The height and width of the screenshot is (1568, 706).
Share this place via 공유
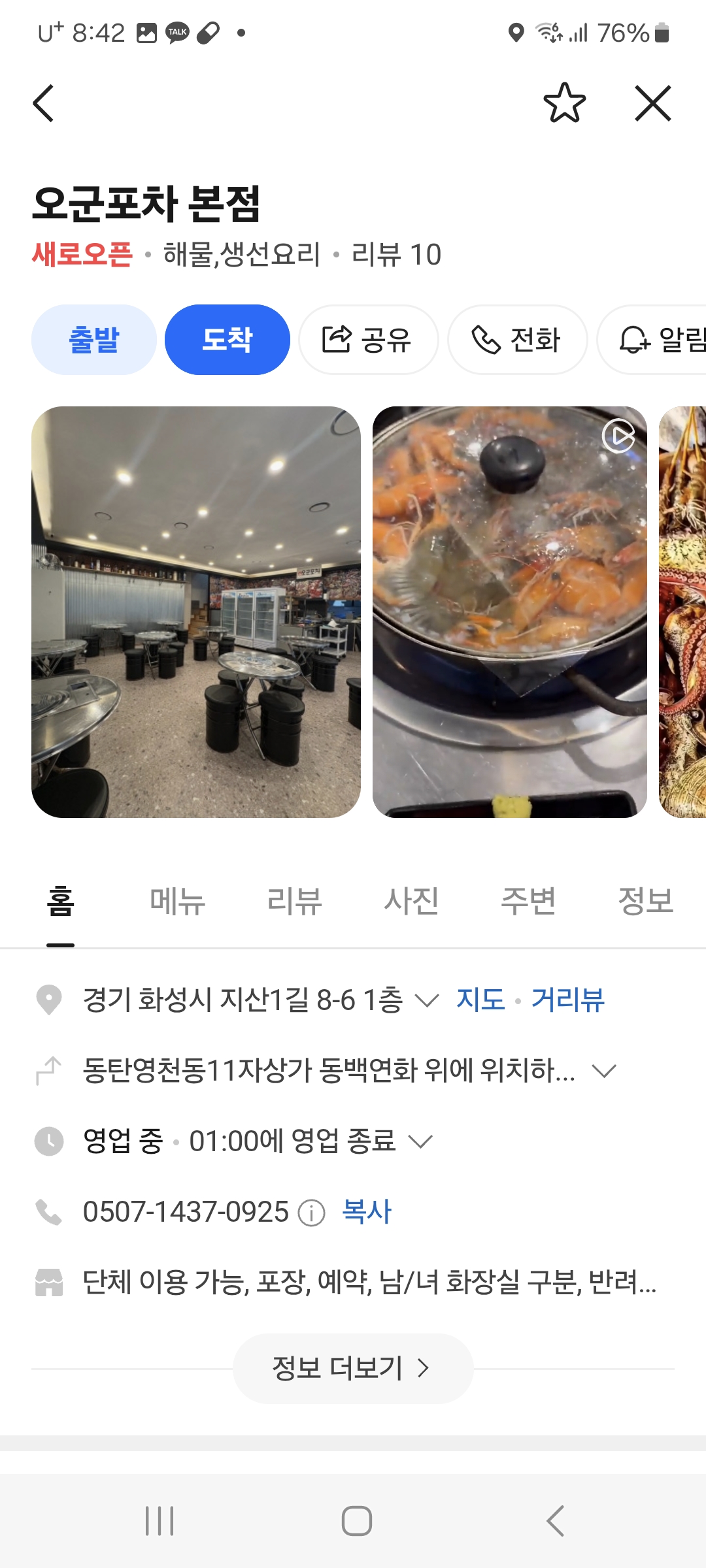click(368, 340)
